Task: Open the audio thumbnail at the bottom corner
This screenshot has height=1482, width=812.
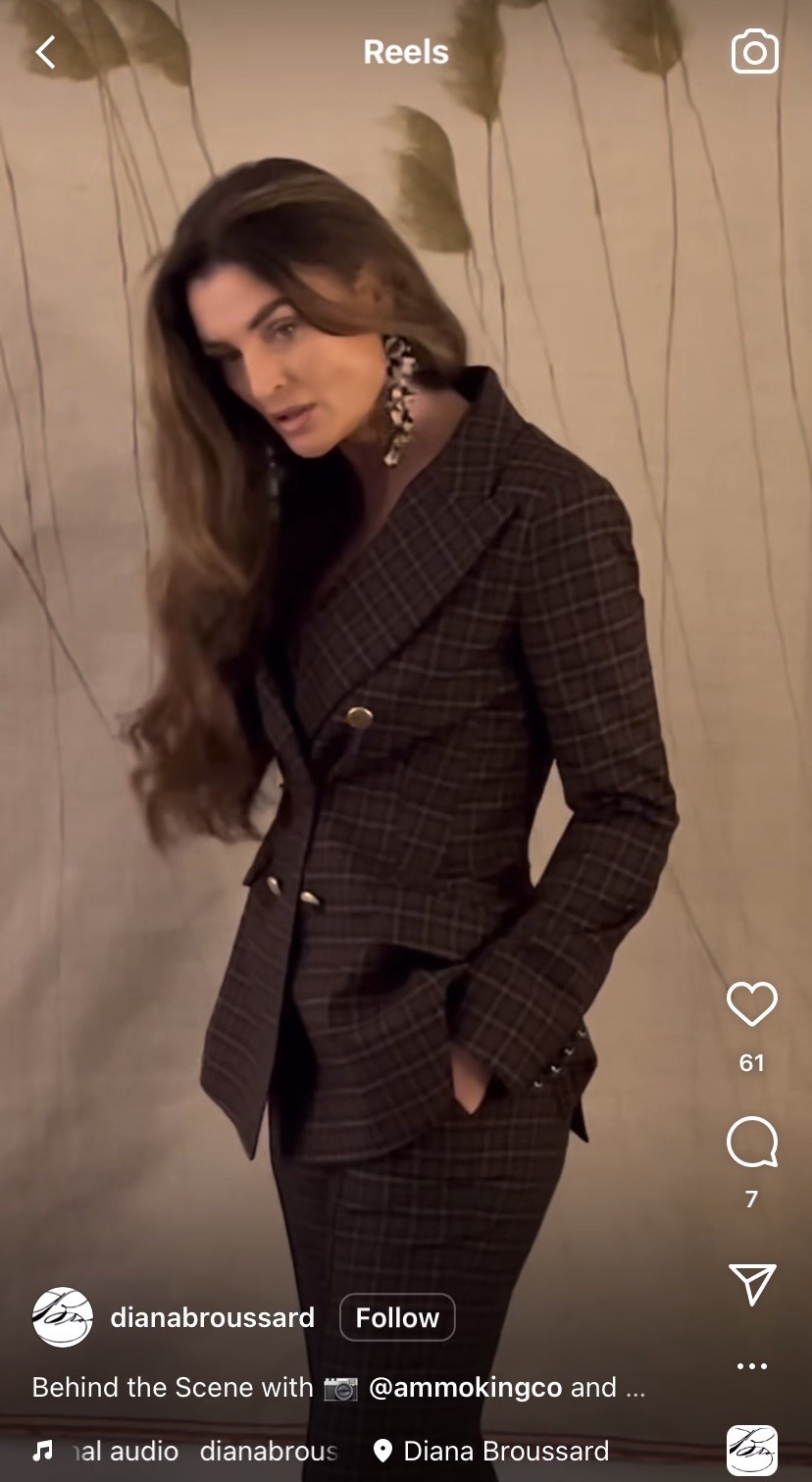Action: tap(752, 1451)
